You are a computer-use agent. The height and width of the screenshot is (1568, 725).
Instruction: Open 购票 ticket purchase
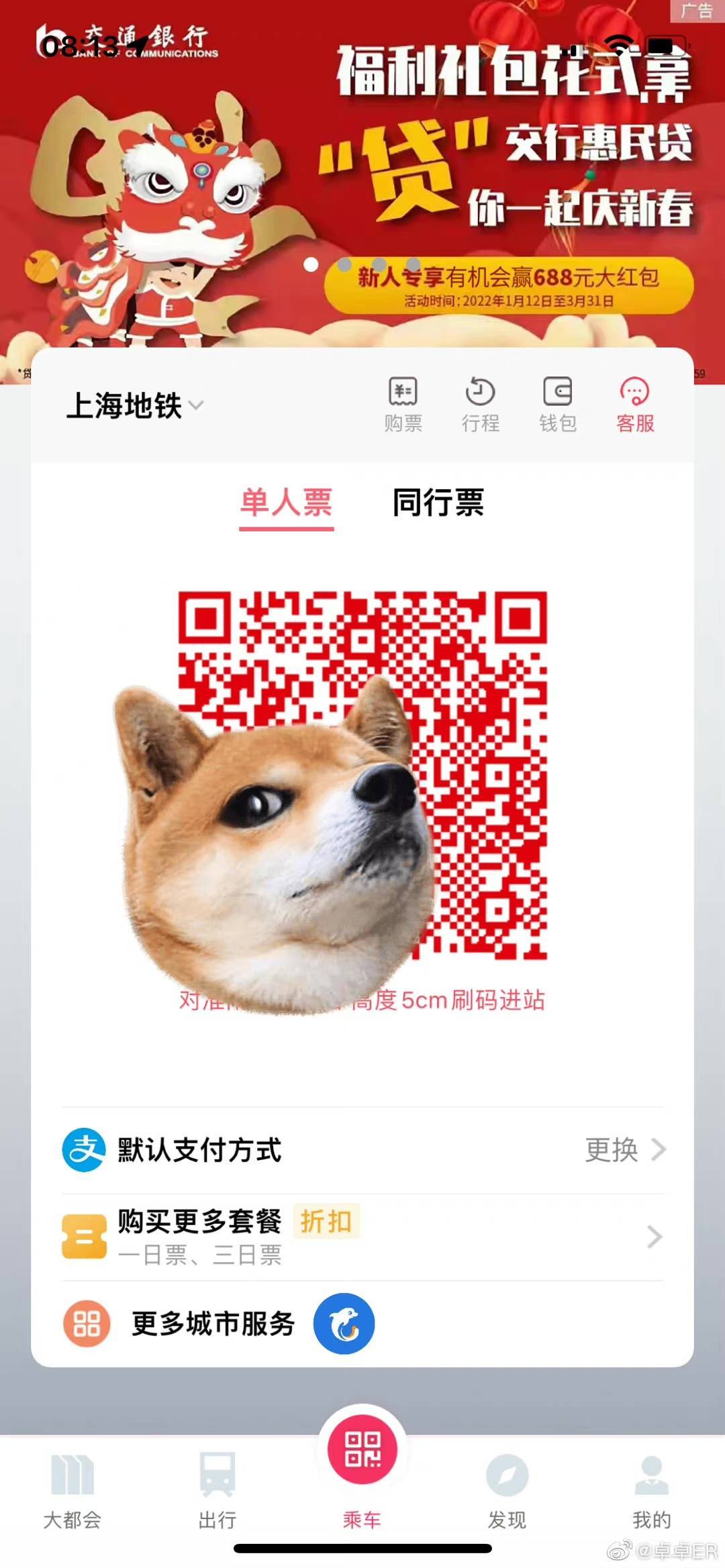click(x=403, y=405)
